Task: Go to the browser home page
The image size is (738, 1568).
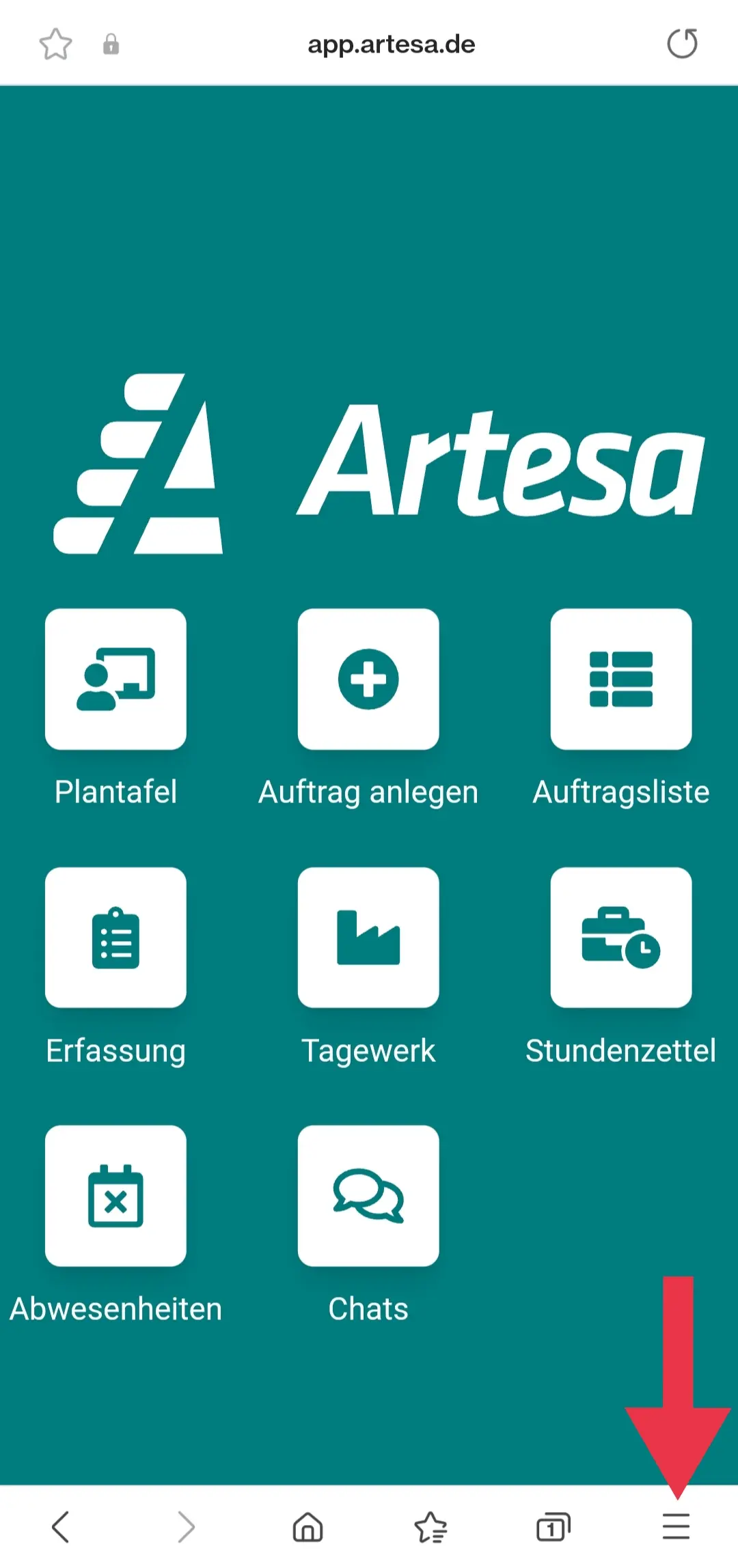Action: click(307, 1527)
